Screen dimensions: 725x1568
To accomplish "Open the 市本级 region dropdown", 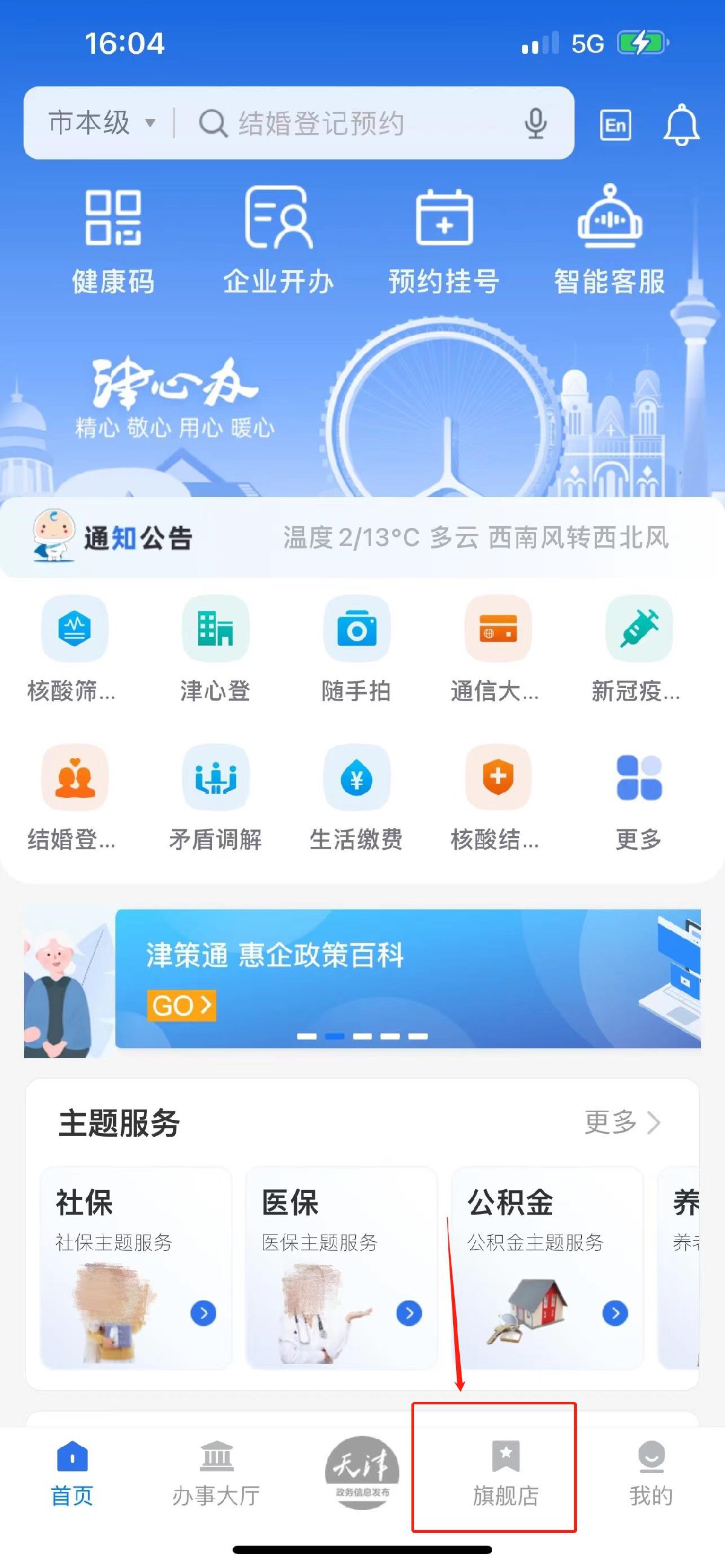I will pyautogui.click(x=101, y=123).
